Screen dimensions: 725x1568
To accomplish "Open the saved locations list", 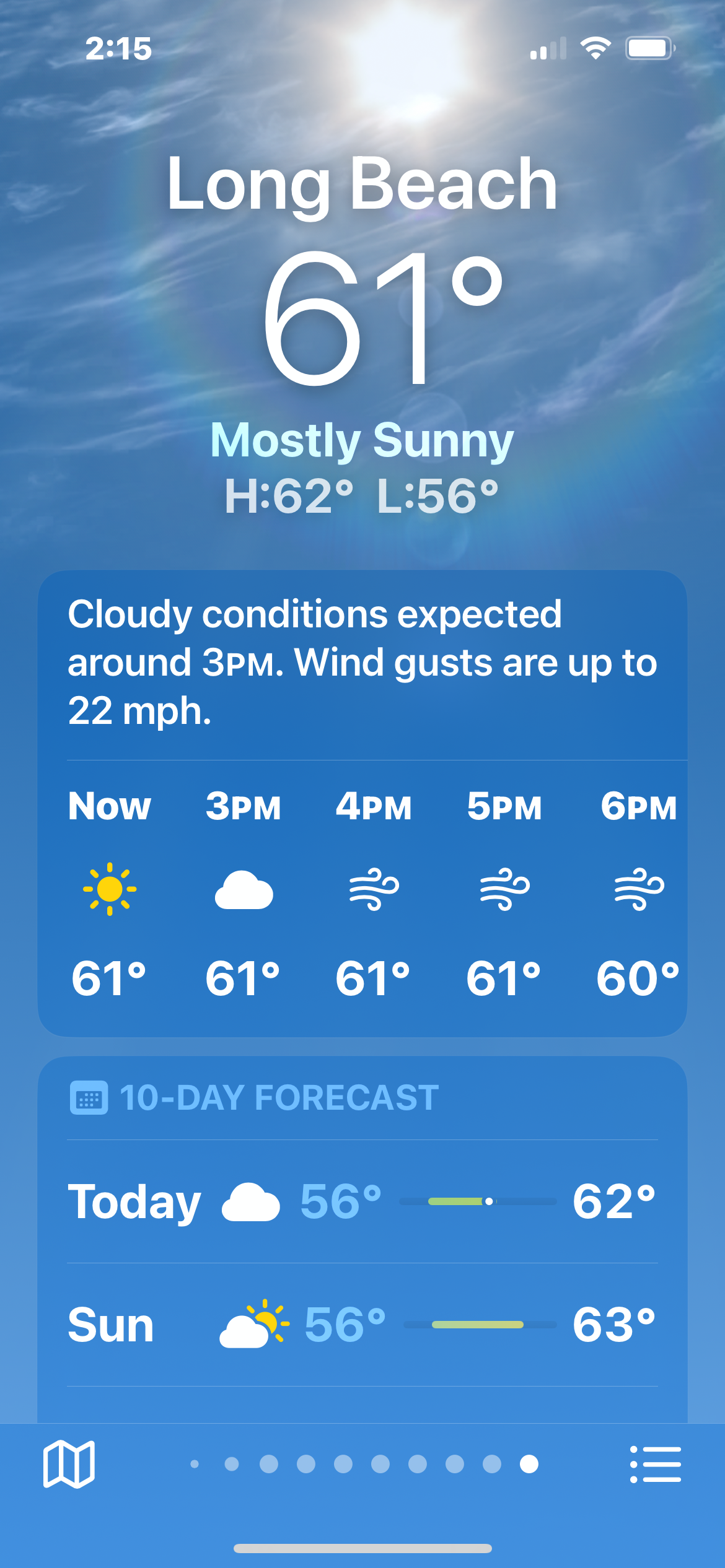I will tap(655, 1464).
